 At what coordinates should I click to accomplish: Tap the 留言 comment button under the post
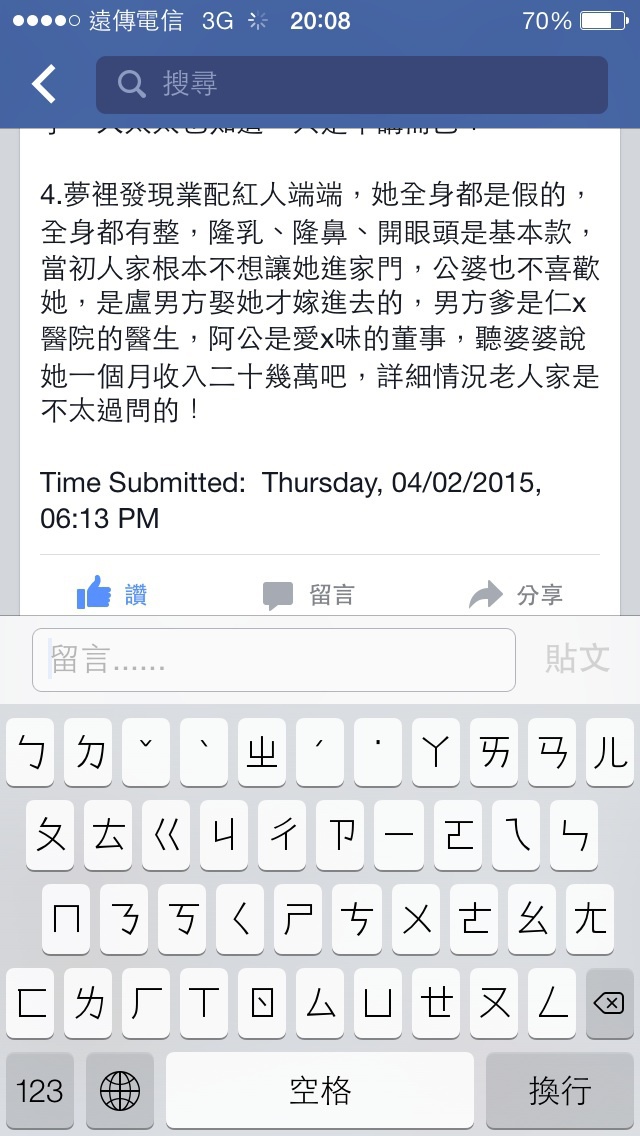[308, 595]
